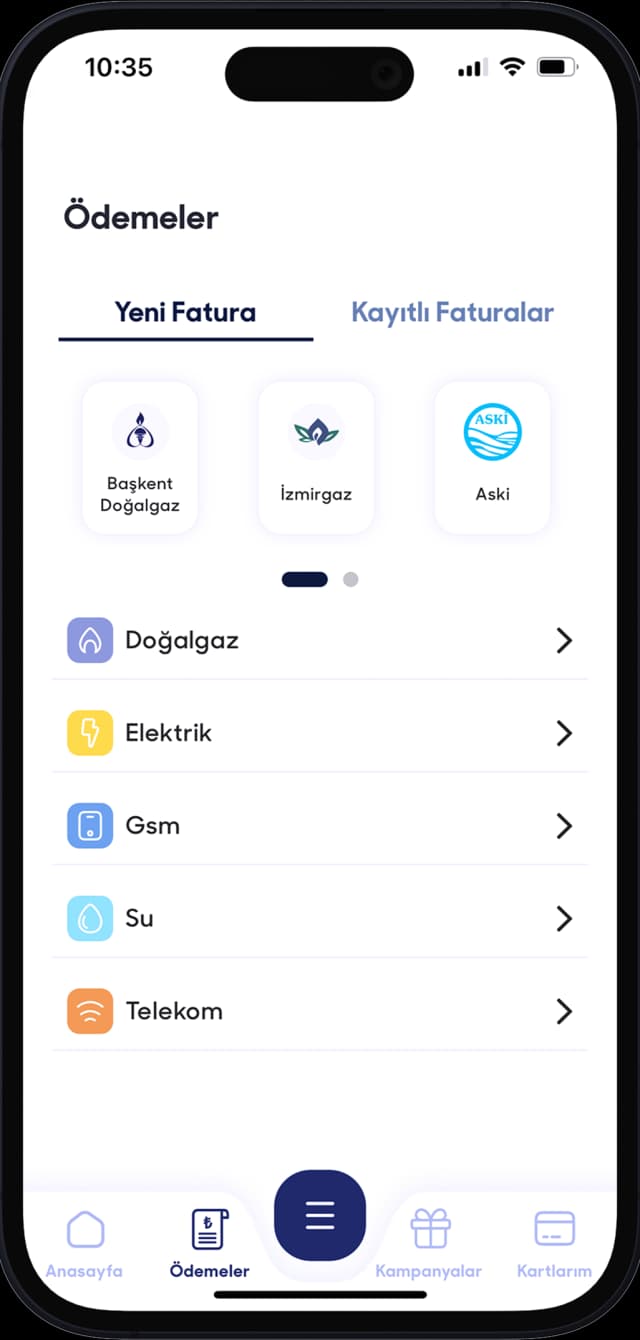Switch to the Kayıtlı Faturalar tab
This screenshot has height=1340, width=640.
point(452,312)
